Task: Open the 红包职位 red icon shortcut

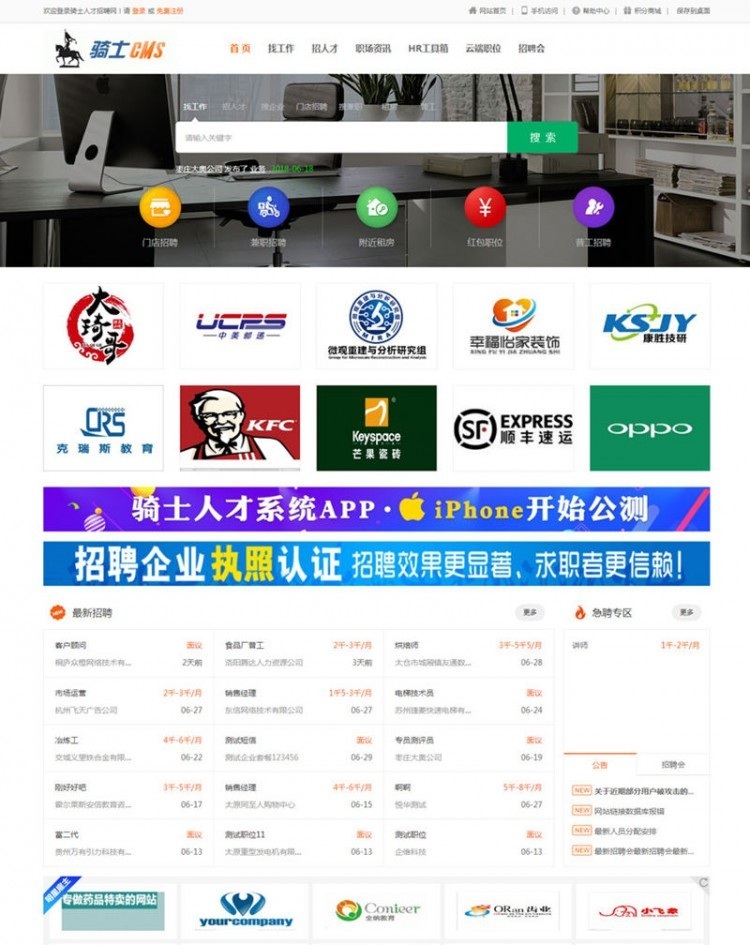Action: point(485,208)
